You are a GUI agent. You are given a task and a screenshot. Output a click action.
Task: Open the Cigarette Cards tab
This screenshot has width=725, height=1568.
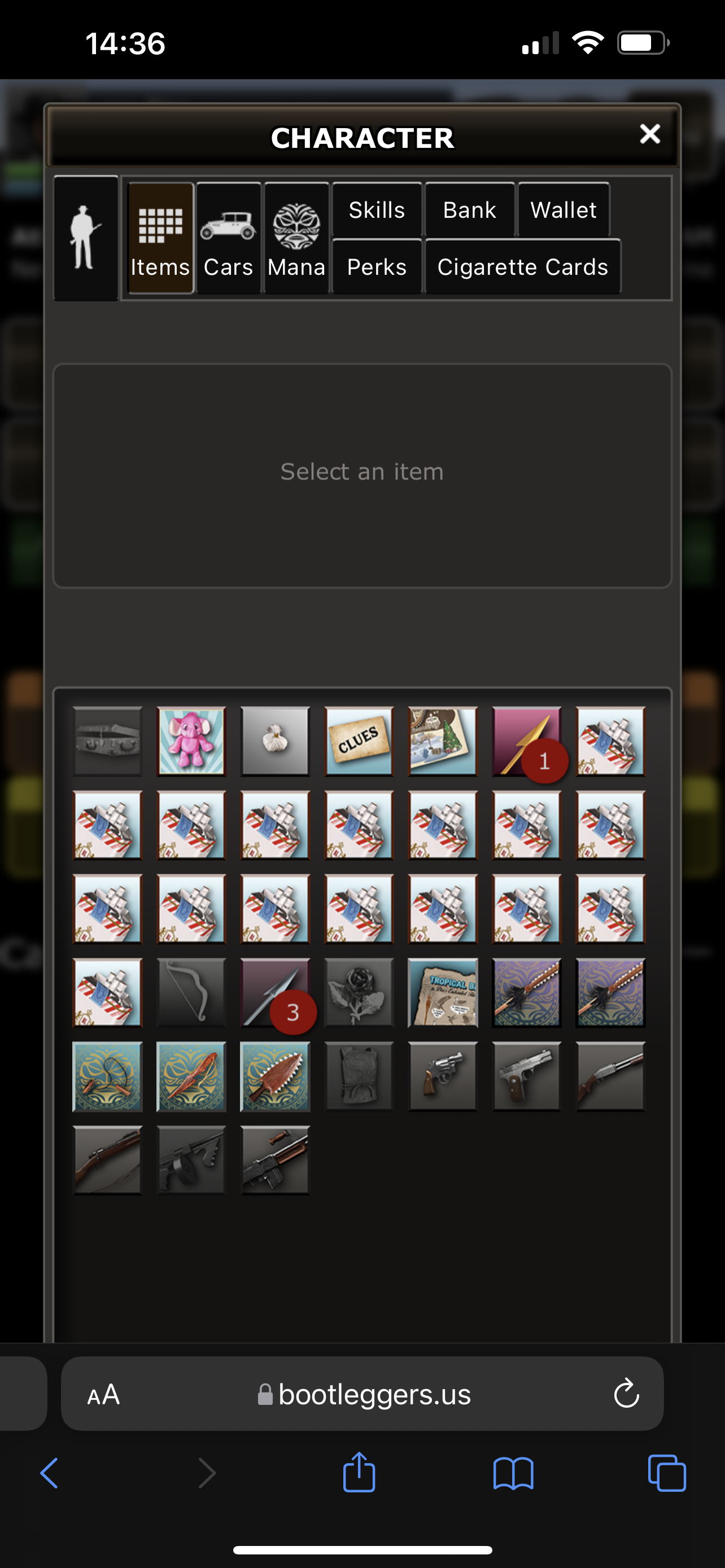[522, 266]
